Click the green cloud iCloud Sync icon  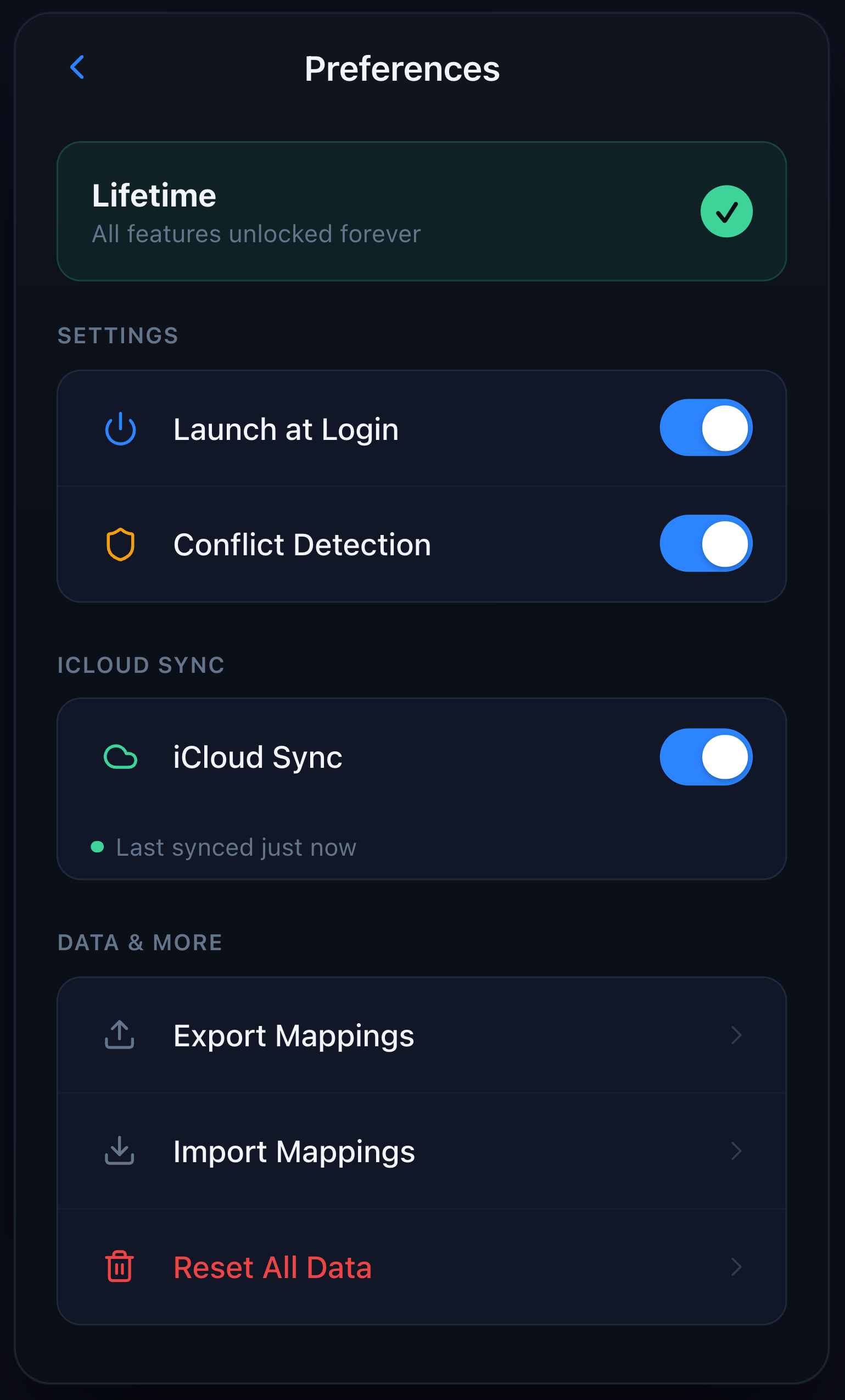coord(120,756)
